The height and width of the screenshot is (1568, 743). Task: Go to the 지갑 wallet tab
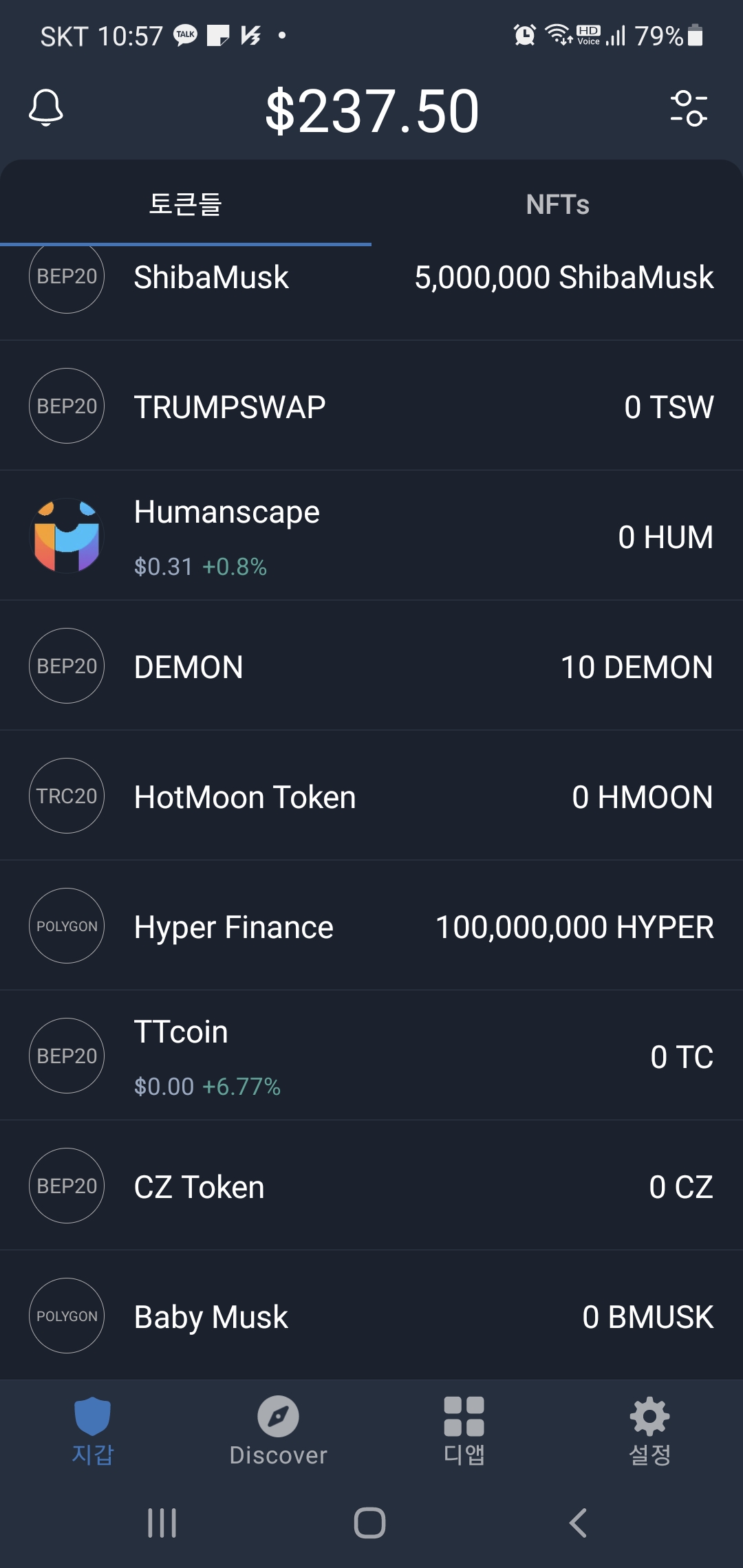(93, 1431)
